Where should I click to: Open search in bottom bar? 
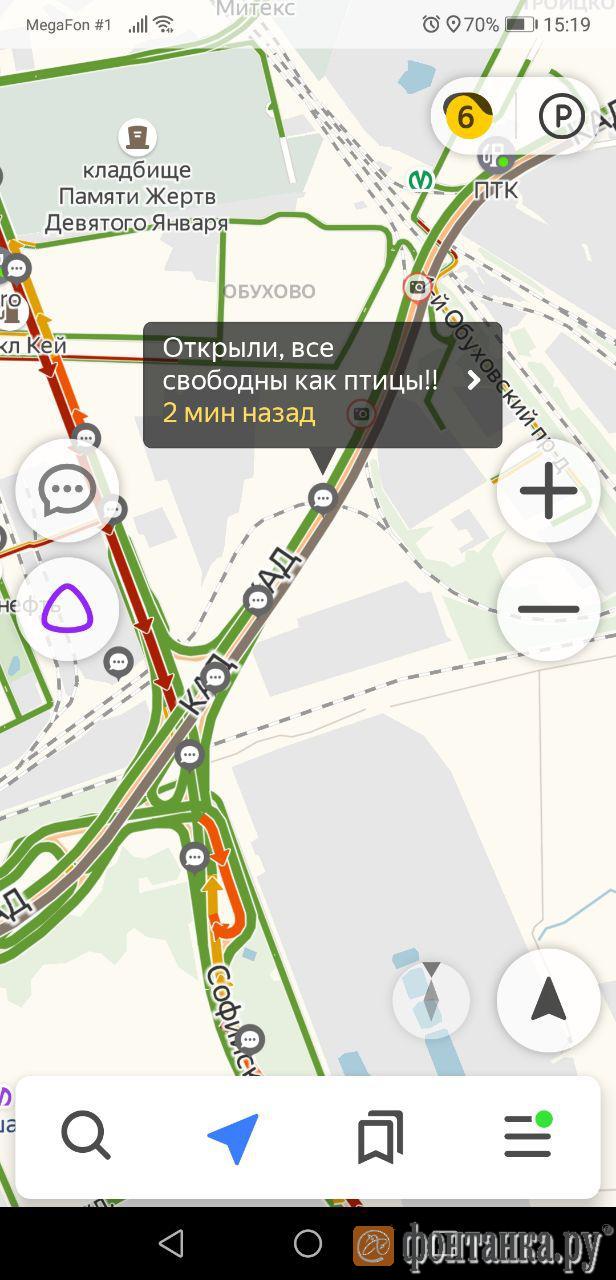coord(86,1136)
